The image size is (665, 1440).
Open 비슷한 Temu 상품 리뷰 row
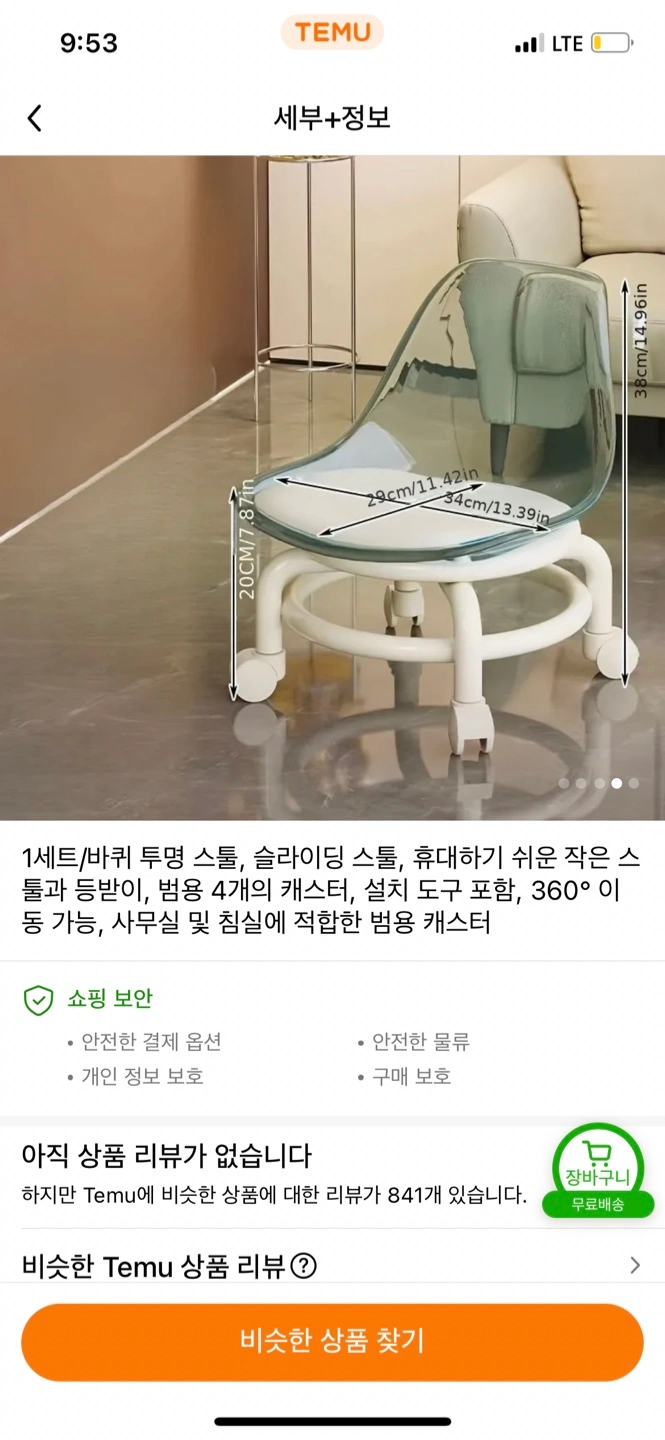click(x=332, y=1265)
